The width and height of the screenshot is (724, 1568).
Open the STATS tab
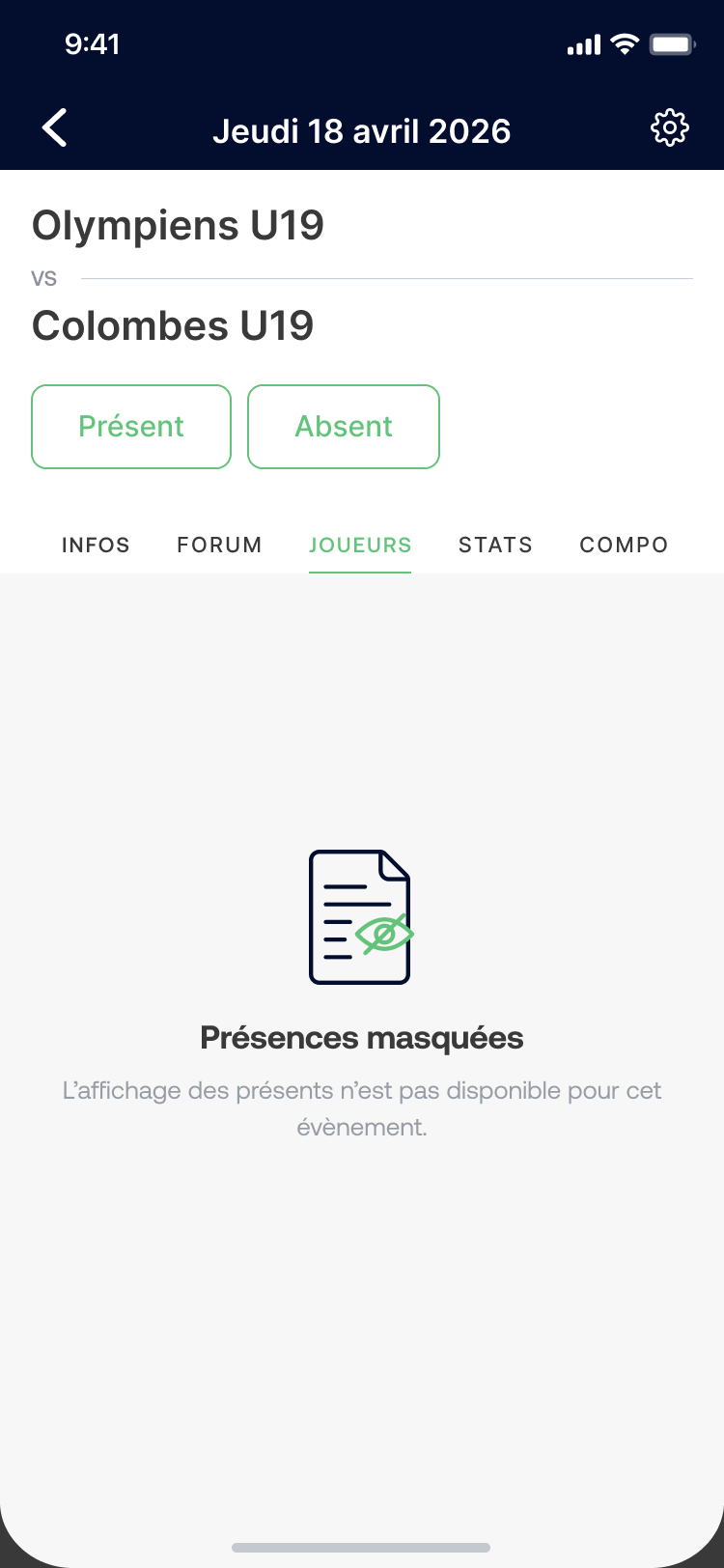click(495, 545)
